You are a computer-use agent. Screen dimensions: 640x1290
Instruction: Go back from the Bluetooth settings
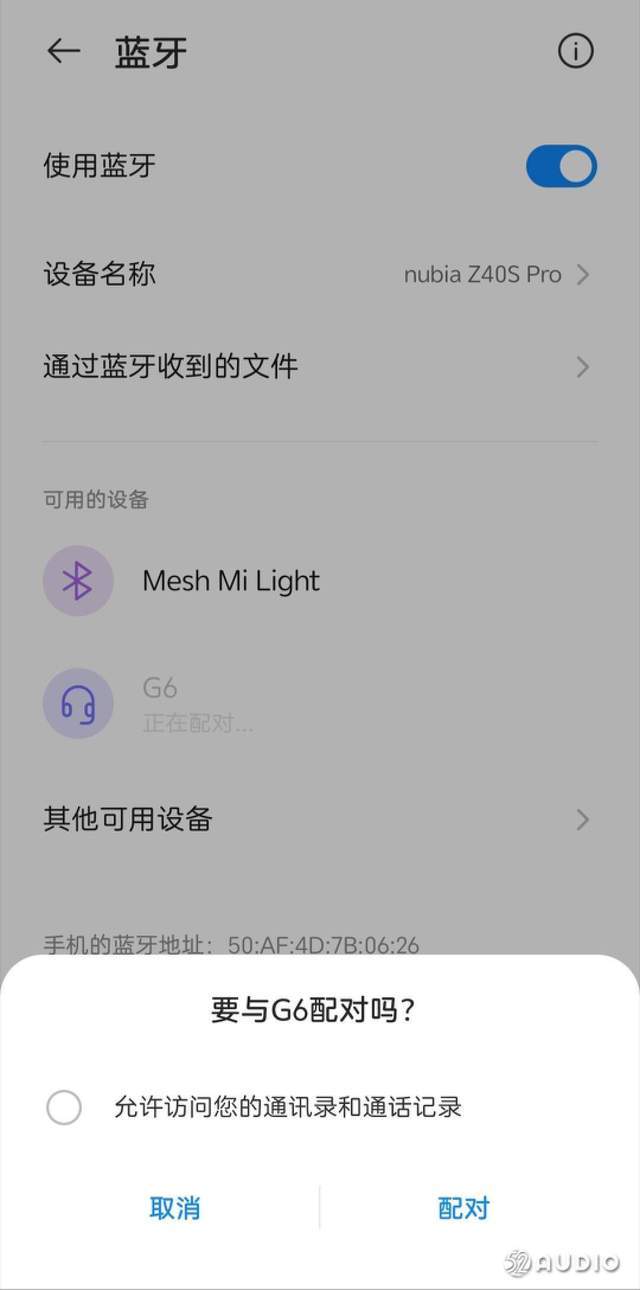click(63, 52)
